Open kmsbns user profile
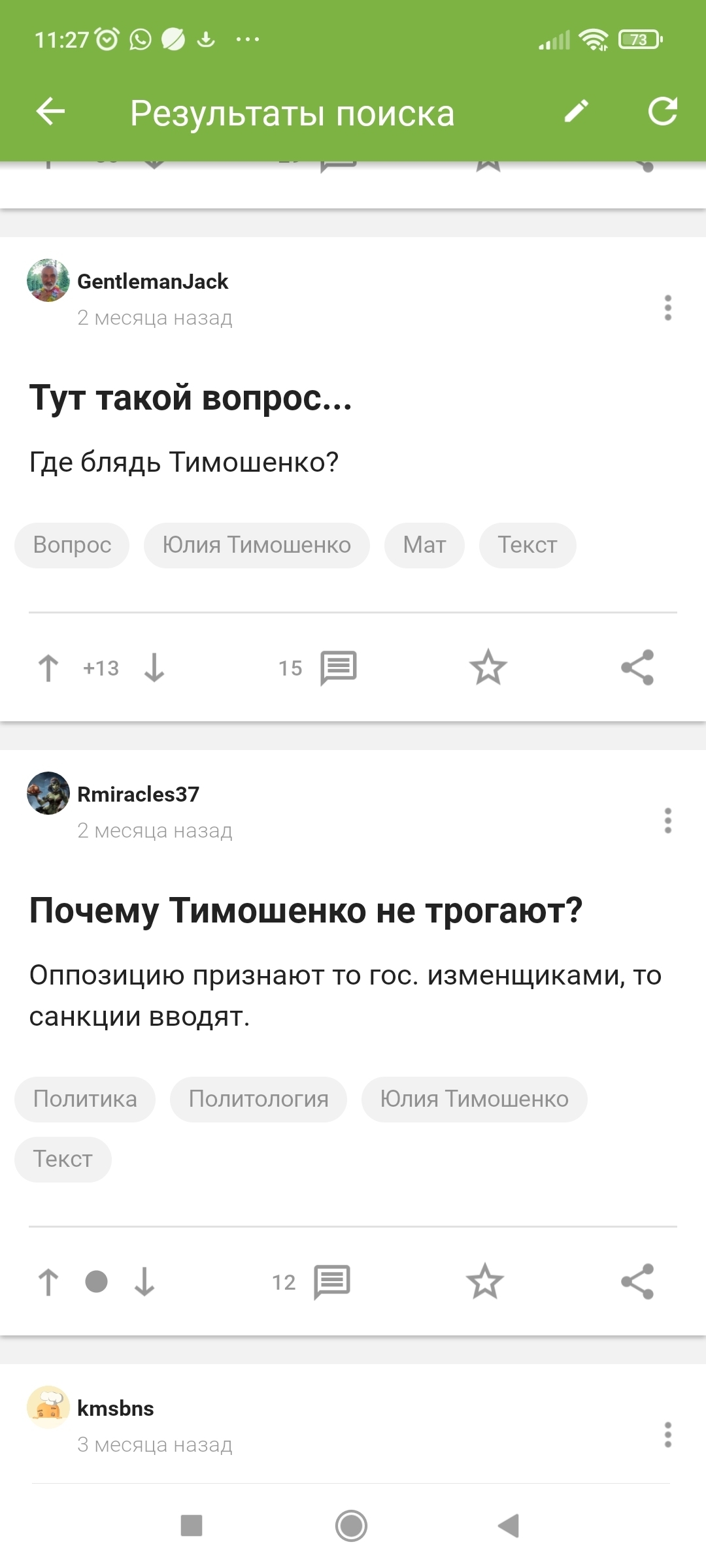 [x=115, y=1409]
